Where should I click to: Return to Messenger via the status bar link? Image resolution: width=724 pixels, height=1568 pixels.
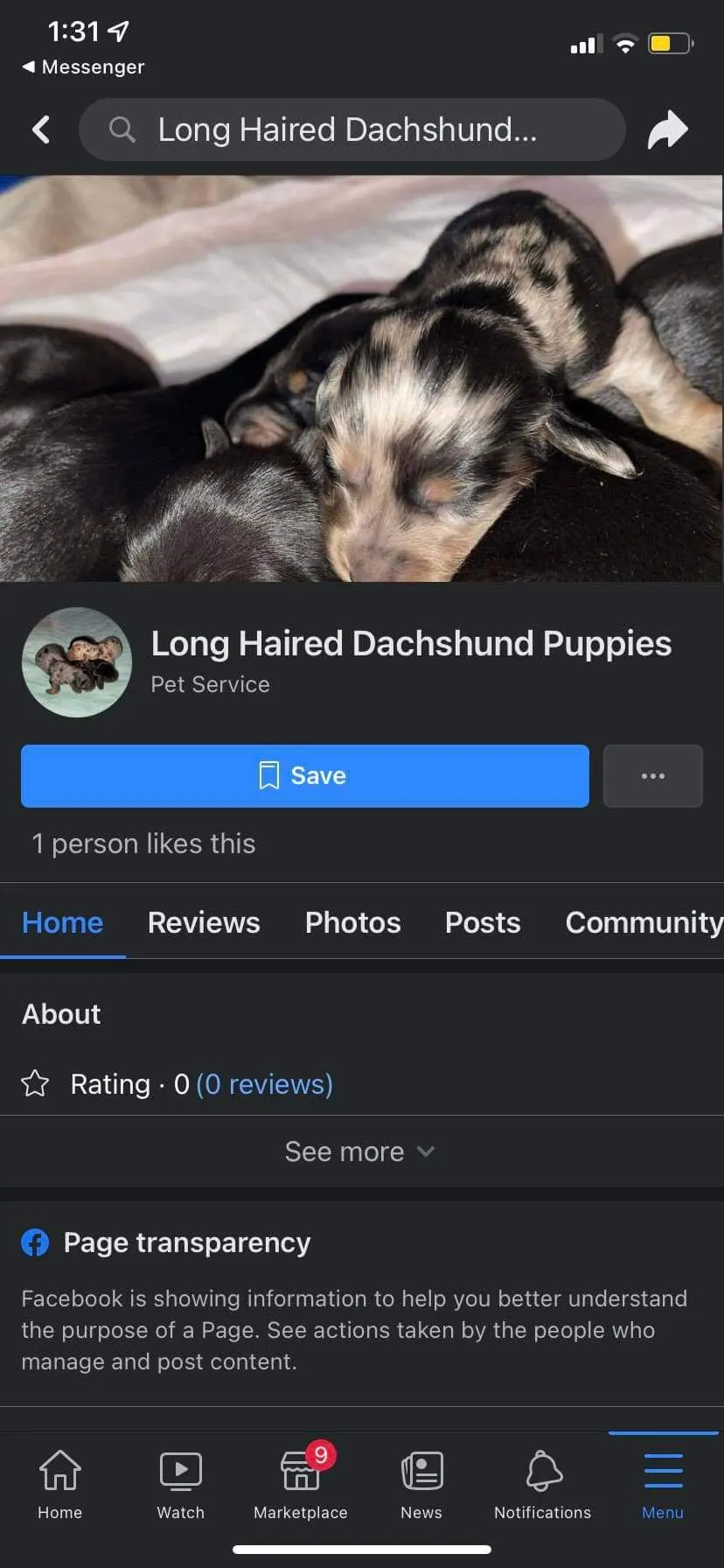[x=83, y=66]
